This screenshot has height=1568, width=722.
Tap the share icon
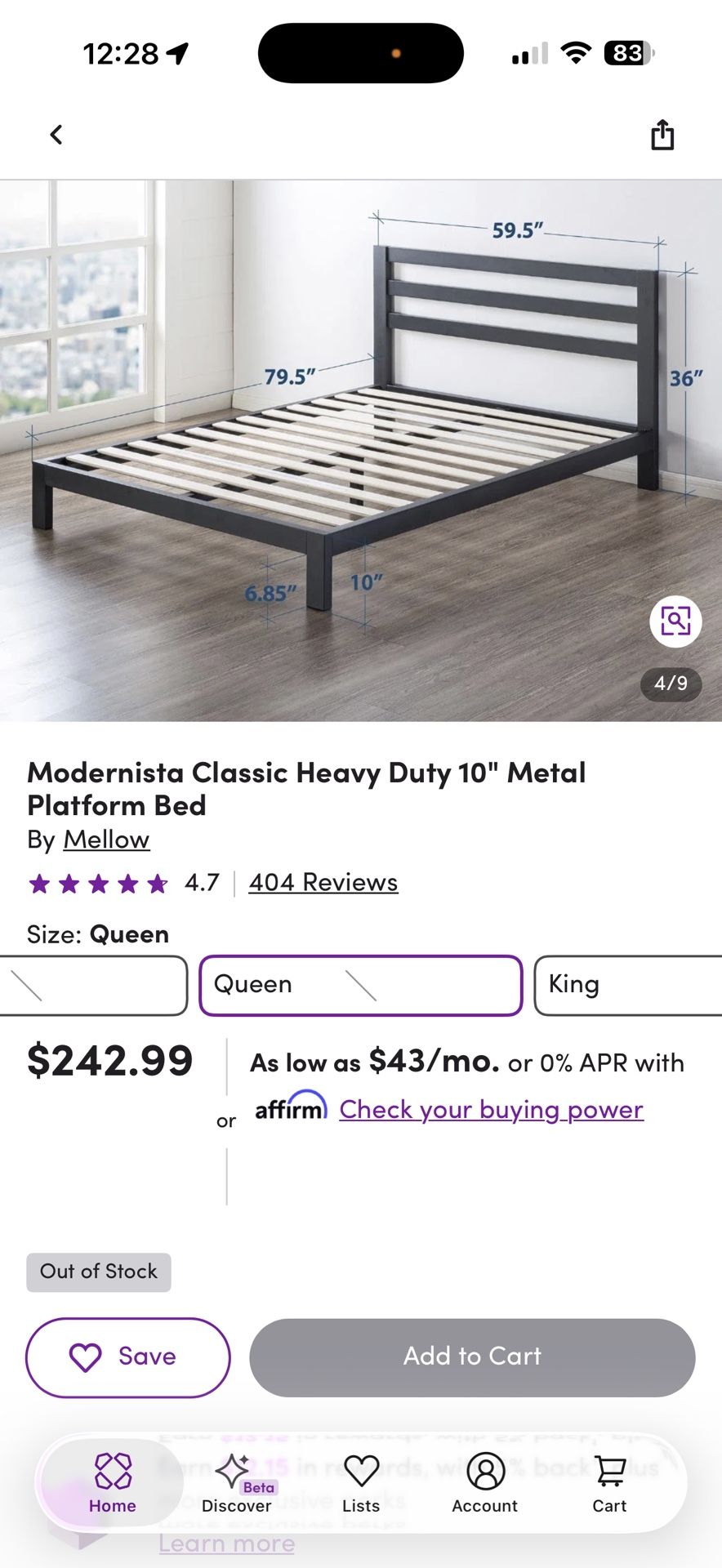tap(662, 134)
